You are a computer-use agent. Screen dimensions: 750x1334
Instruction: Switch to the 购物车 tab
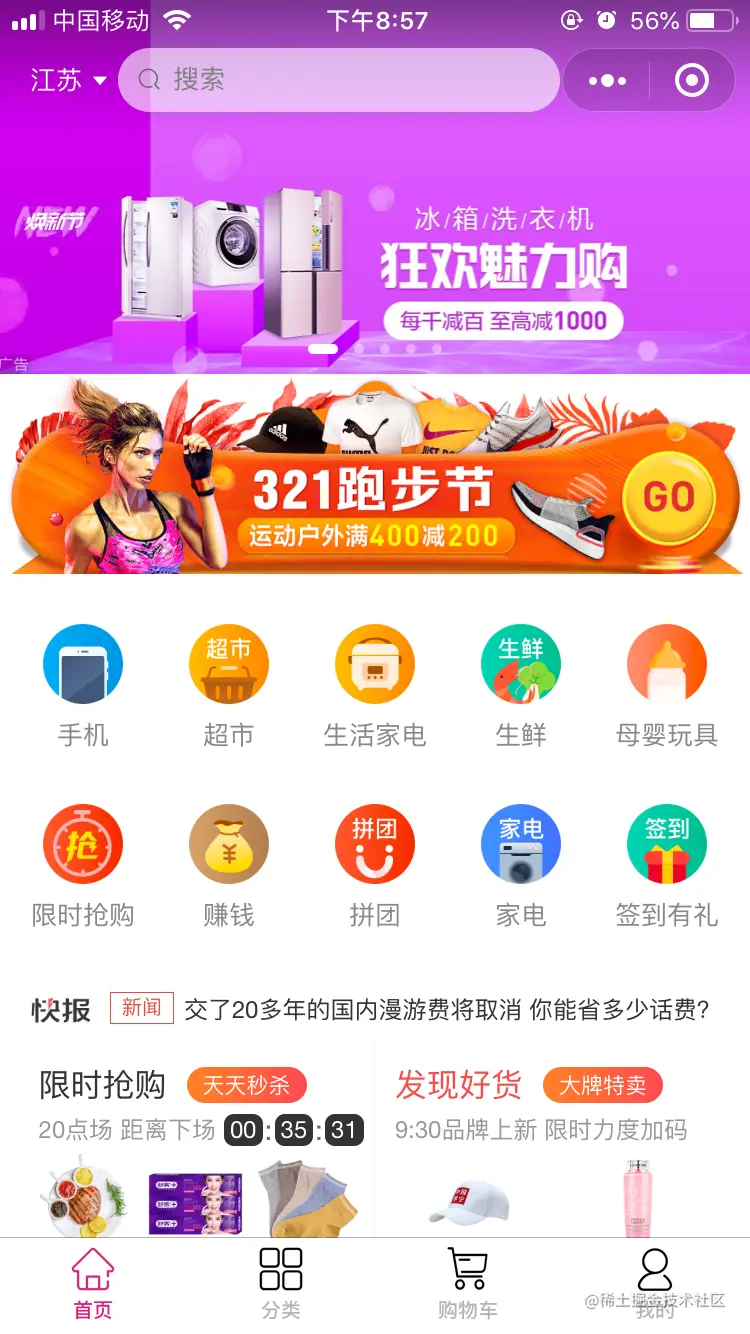(468, 1284)
